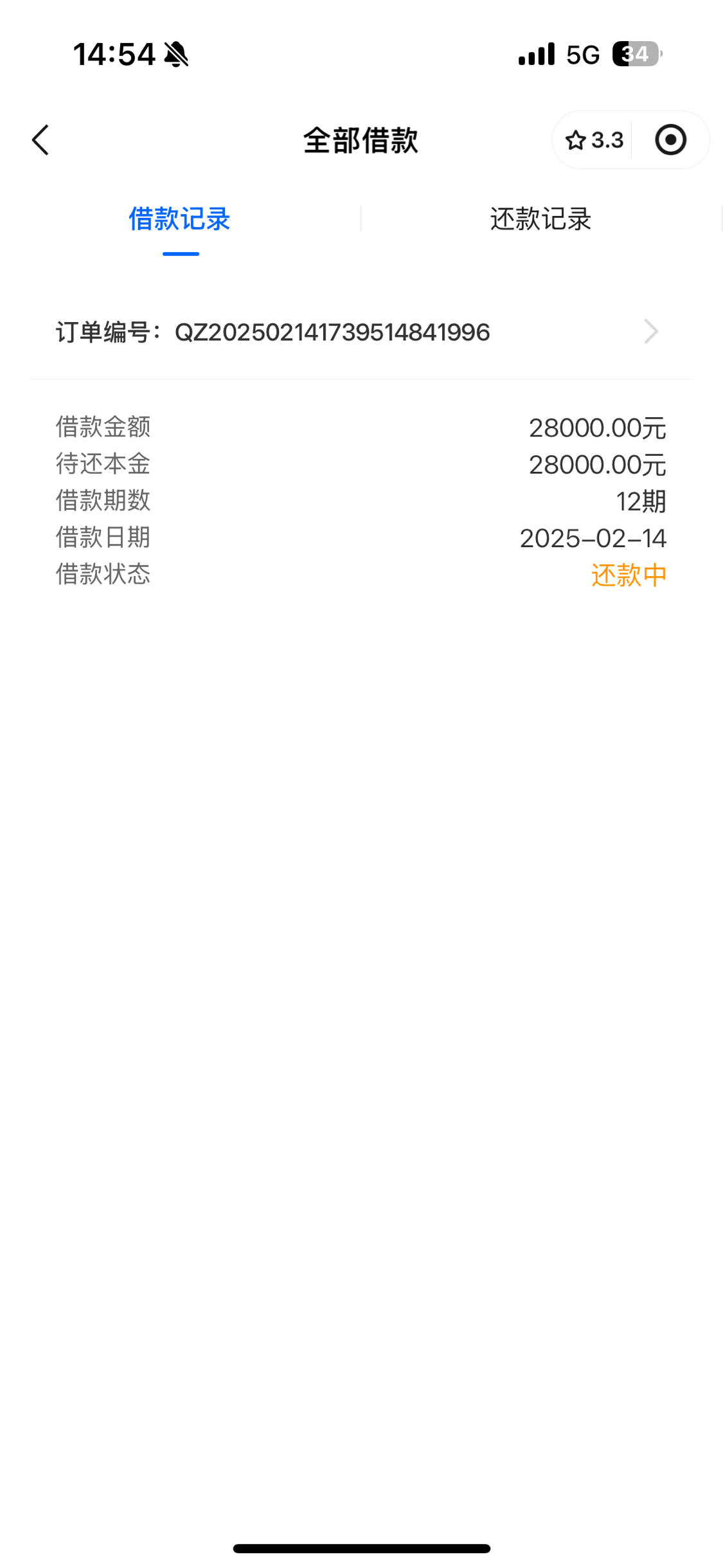The height and width of the screenshot is (1568, 723).
Task: Open order QZ202502141739514841996 details
Action: (361, 332)
